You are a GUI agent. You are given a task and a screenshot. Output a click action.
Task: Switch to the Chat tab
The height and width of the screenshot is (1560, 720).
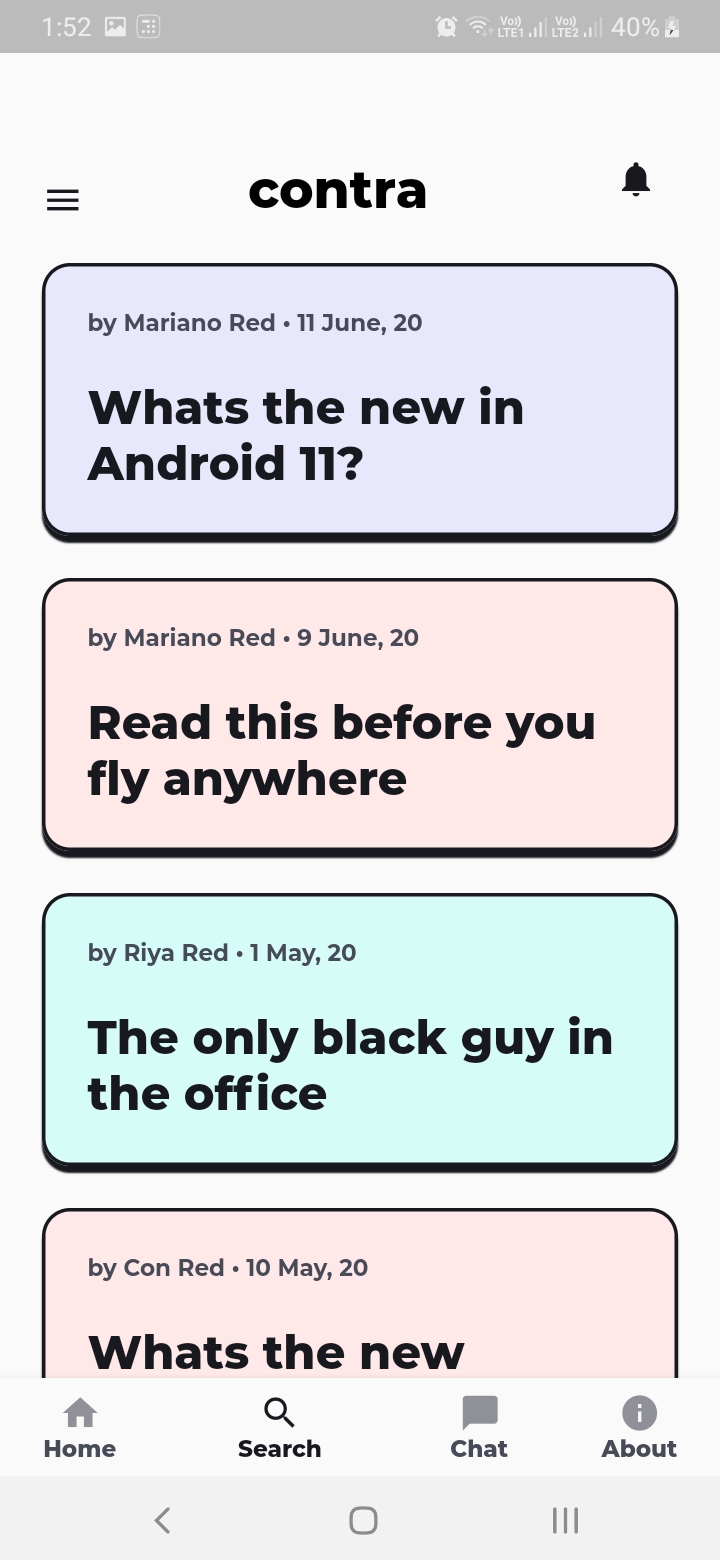479,1428
